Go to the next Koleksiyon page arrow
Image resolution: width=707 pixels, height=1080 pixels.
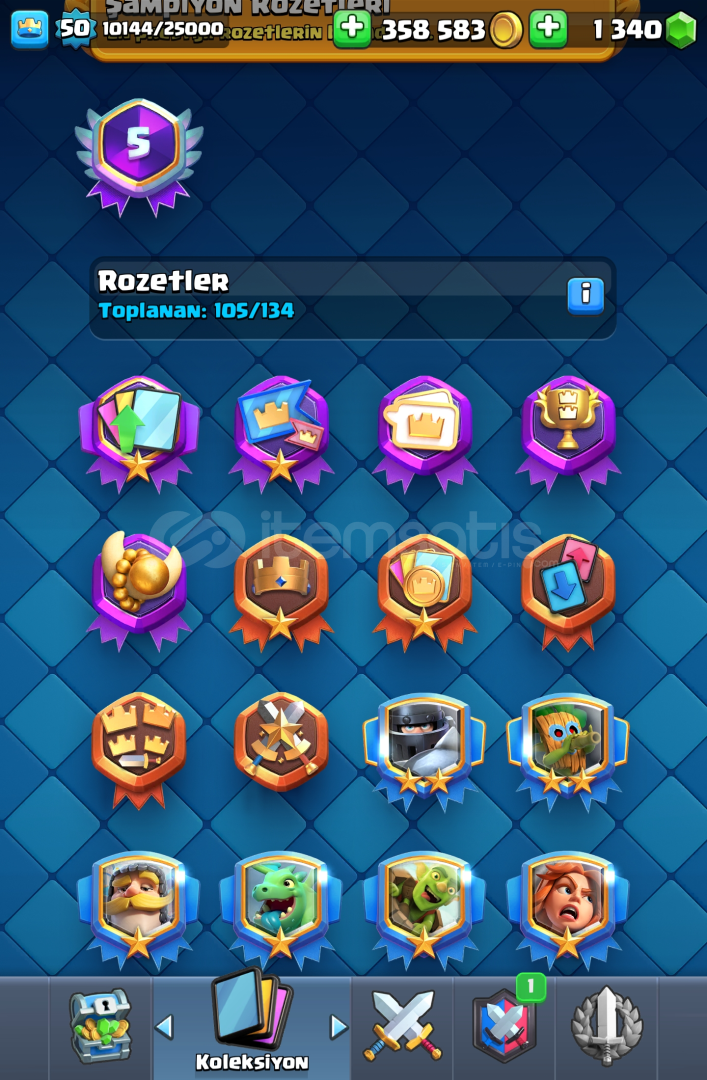(x=339, y=1027)
